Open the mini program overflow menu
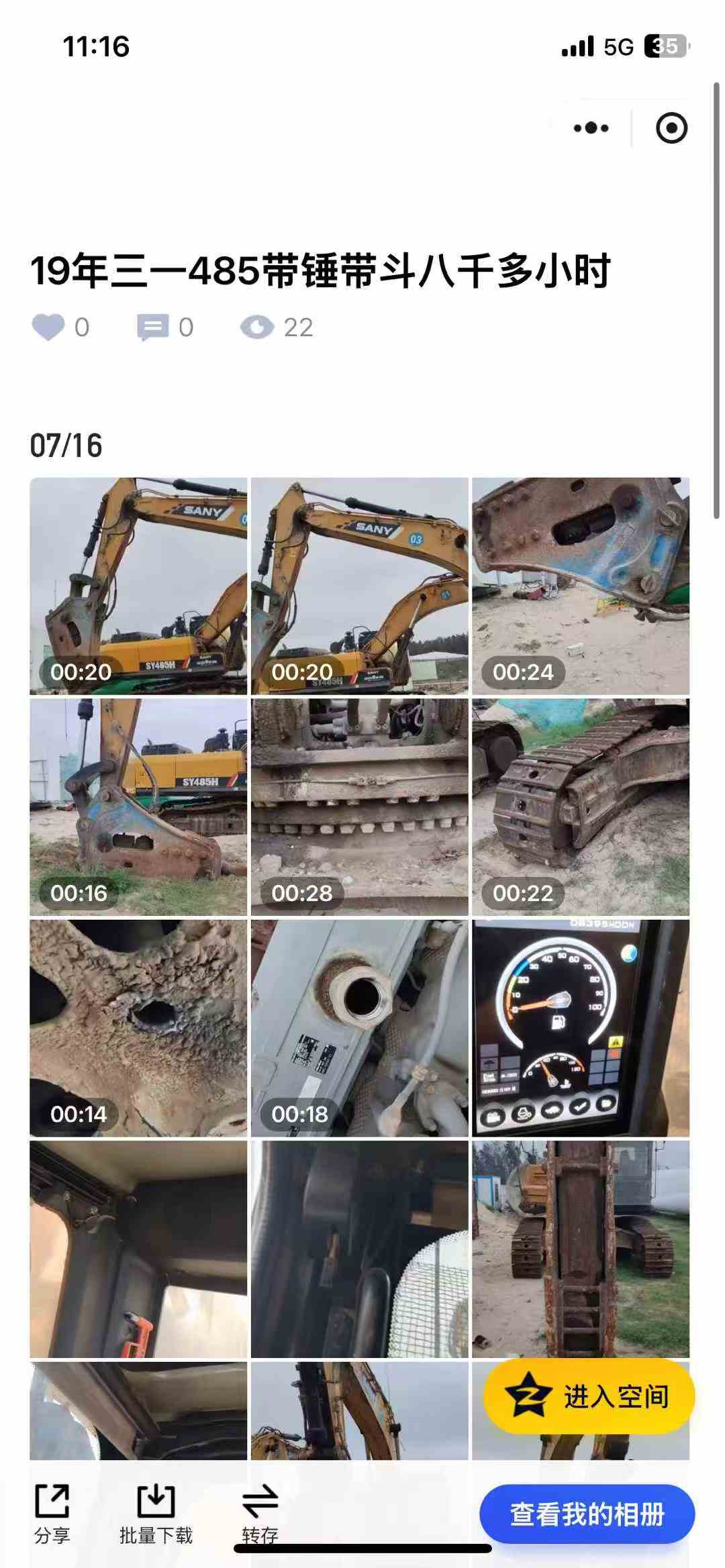The image size is (725, 1568). [x=591, y=127]
